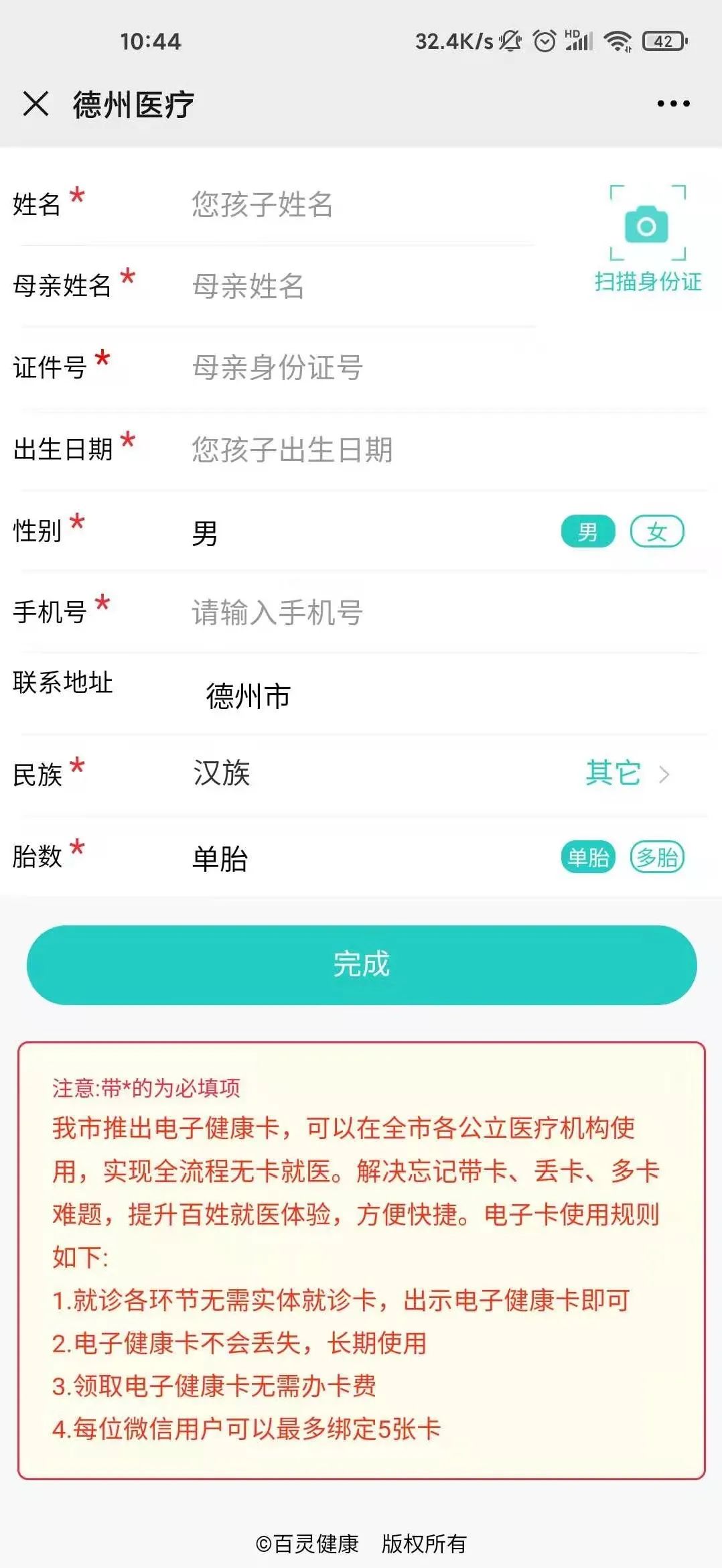Choose 女 as the gender
Screen dimensions: 722x1568
click(x=657, y=532)
